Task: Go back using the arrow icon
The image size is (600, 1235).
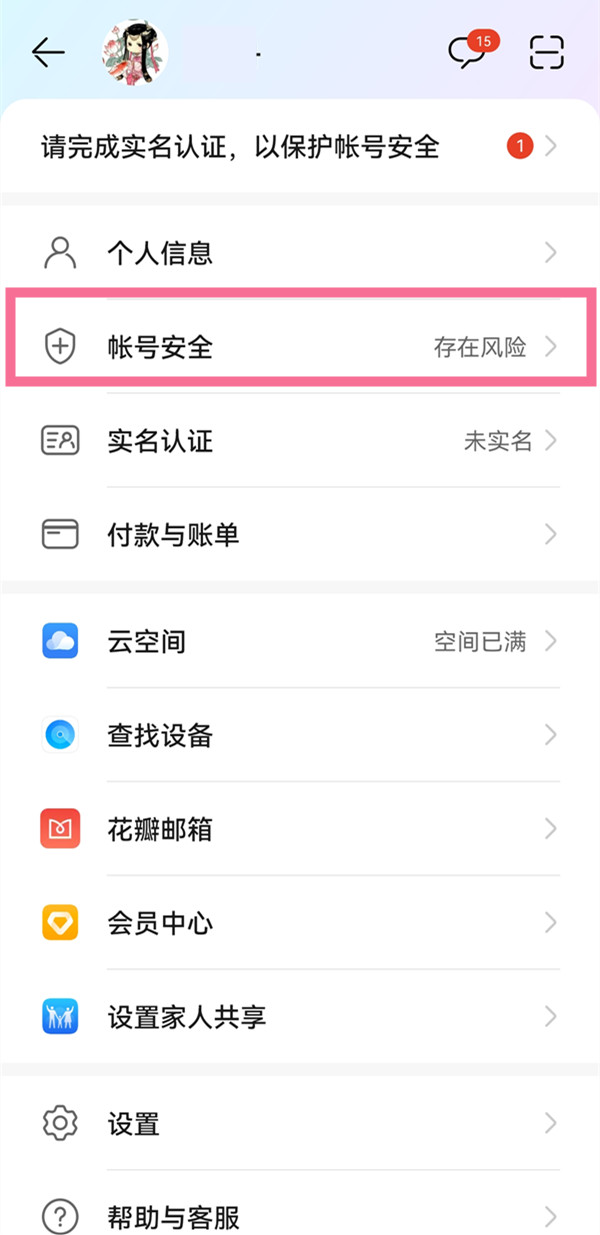Action: point(48,53)
